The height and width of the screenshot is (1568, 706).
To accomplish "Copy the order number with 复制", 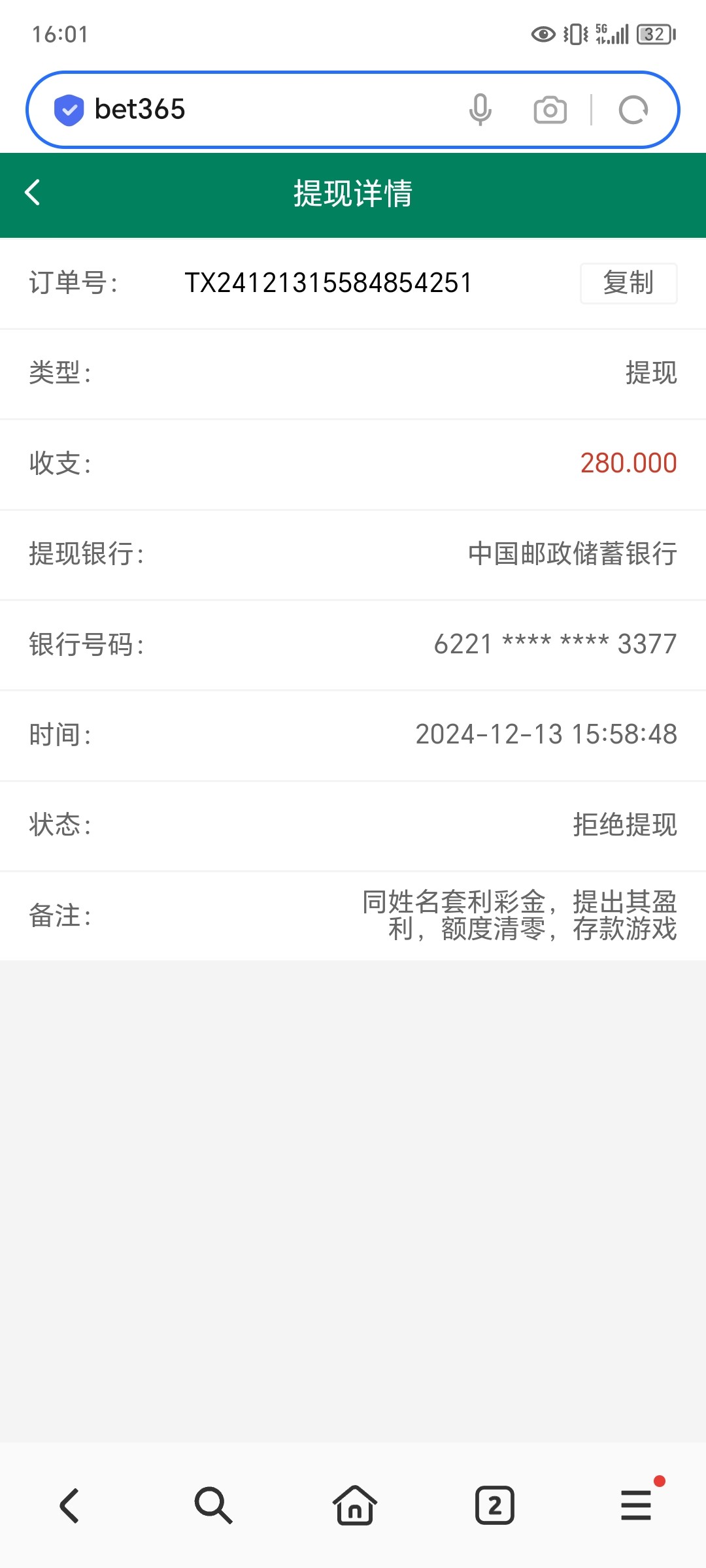I will pos(628,283).
